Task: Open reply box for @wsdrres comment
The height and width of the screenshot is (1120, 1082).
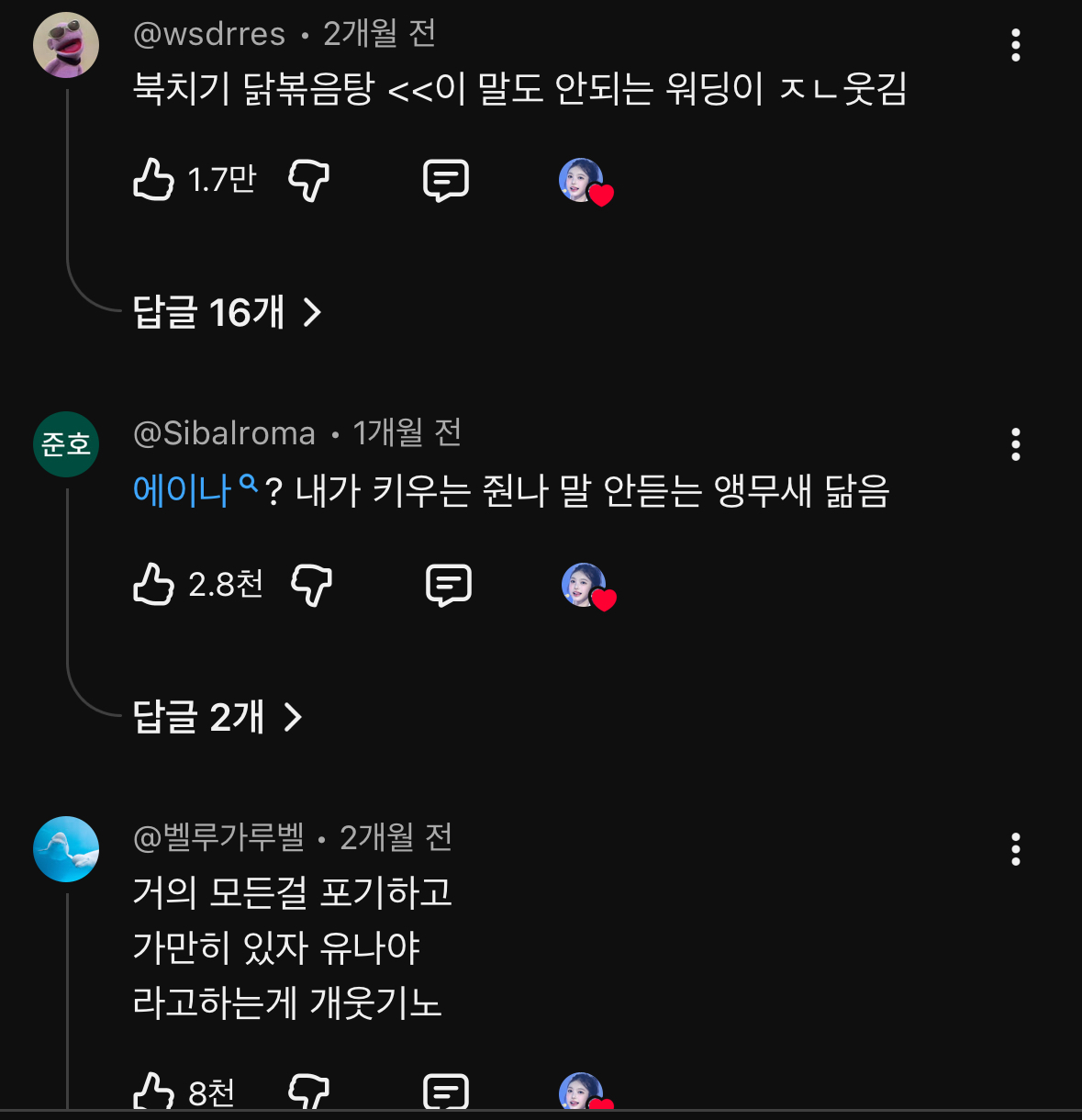Action: 445,181
